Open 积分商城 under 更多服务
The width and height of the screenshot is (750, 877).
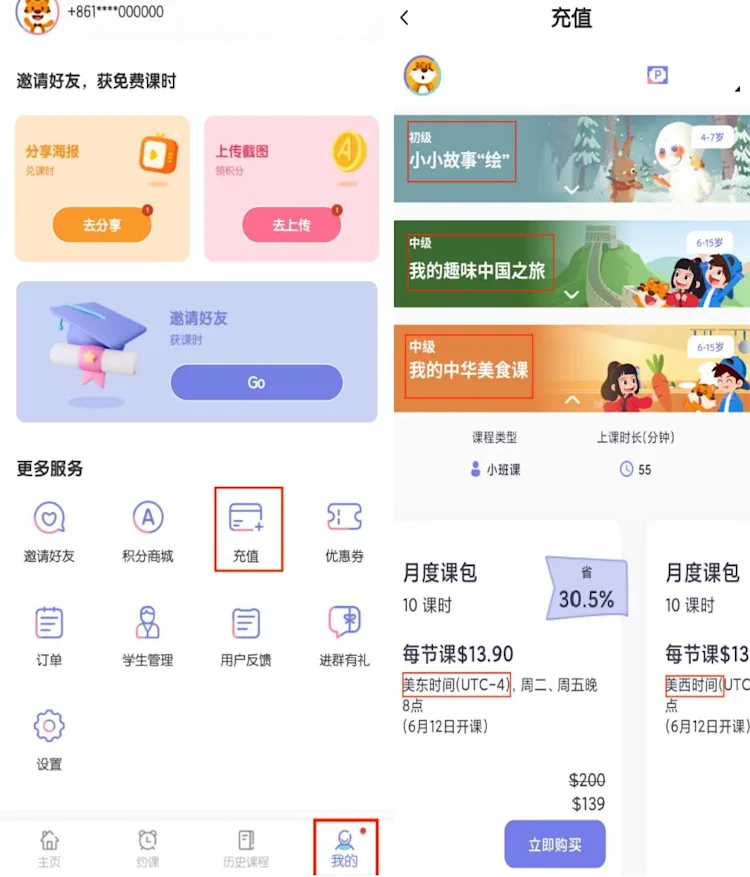pos(148,531)
